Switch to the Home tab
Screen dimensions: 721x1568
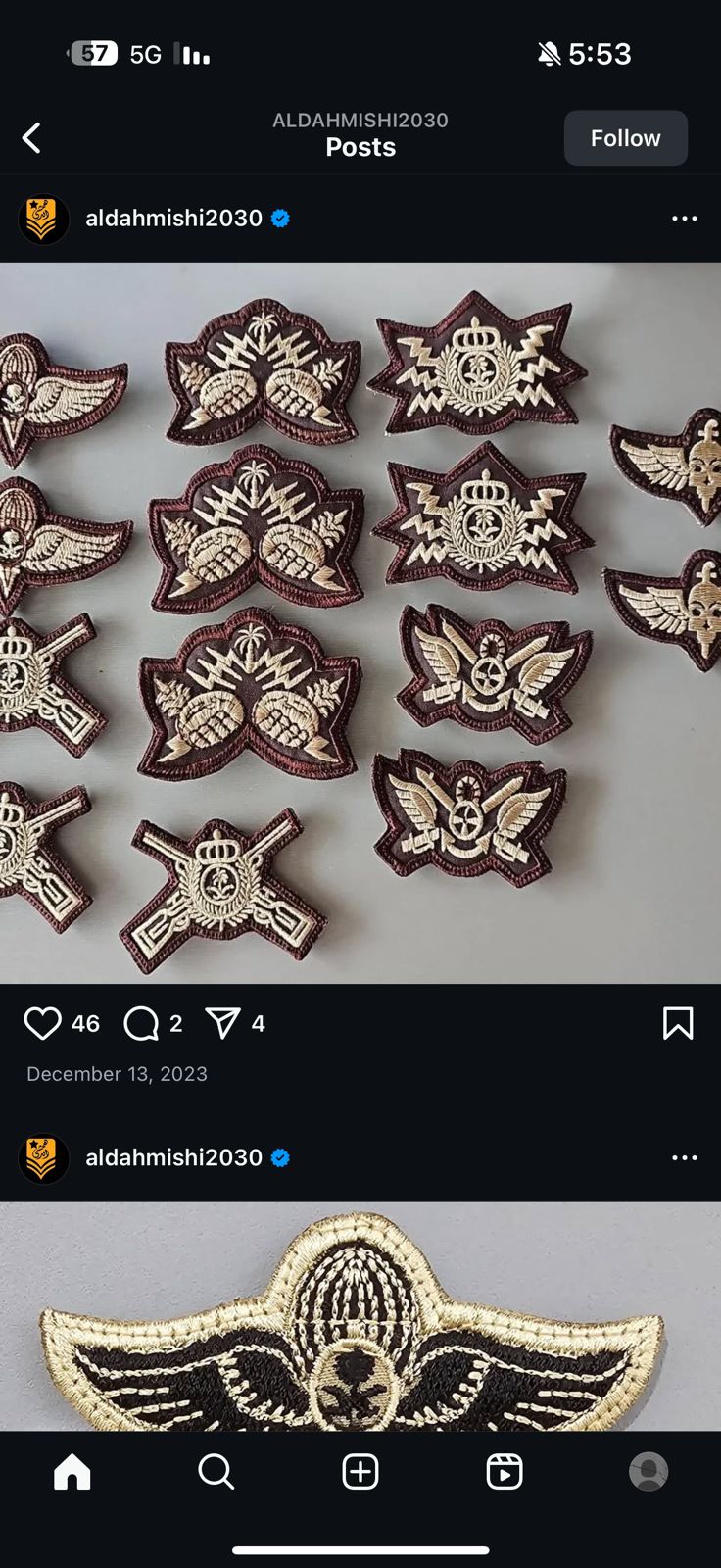(x=72, y=1471)
